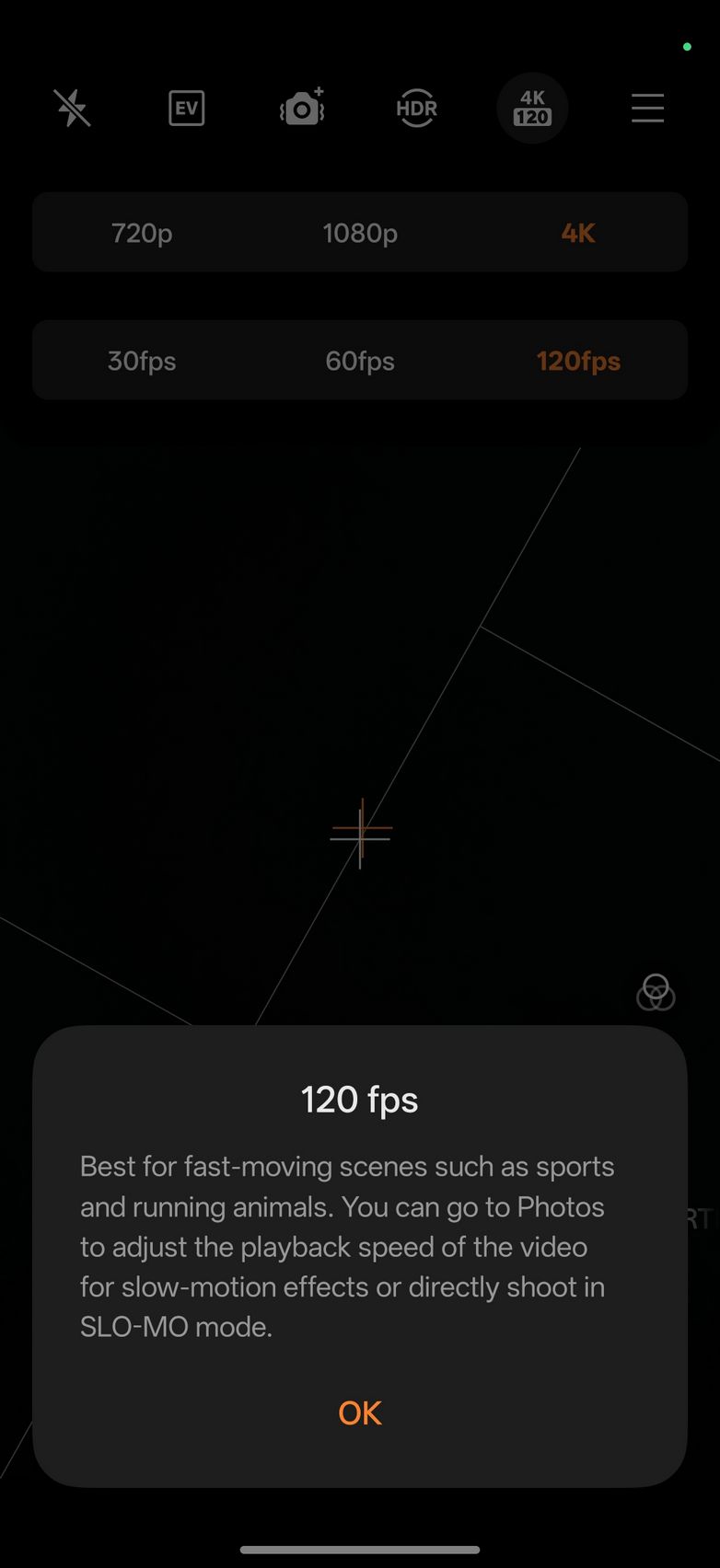Open the EV exposure setting
The height and width of the screenshot is (1568, 720).
tap(187, 109)
